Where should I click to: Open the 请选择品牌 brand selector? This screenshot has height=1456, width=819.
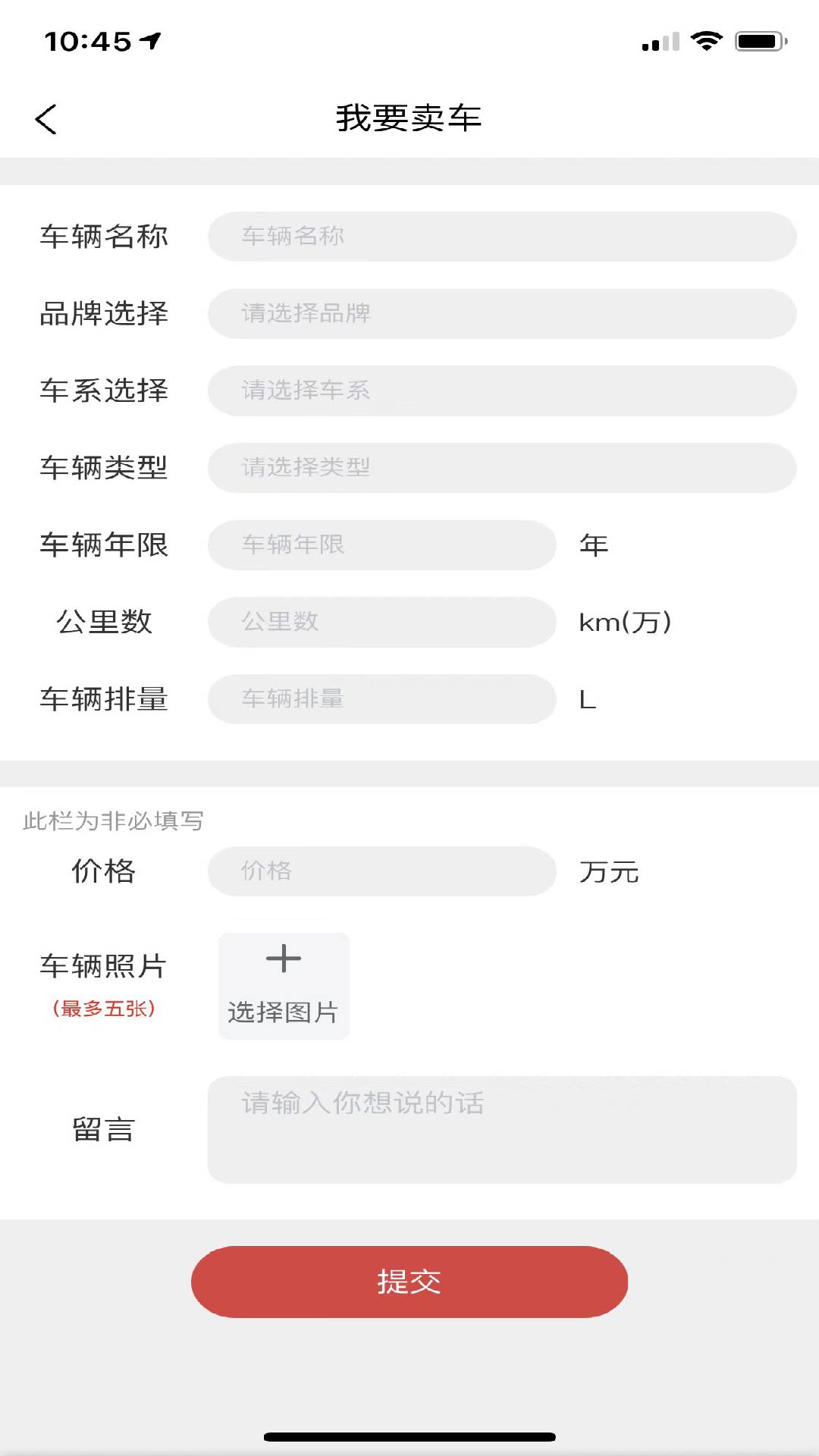click(x=501, y=313)
